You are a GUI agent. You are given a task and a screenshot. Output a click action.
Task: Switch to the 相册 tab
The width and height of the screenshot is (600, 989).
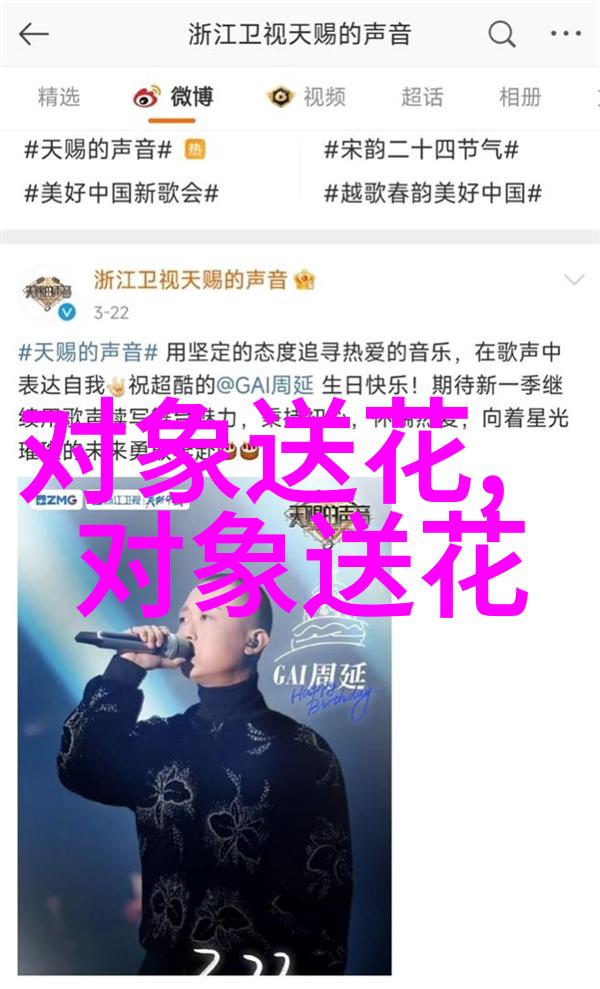click(x=520, y=97)
